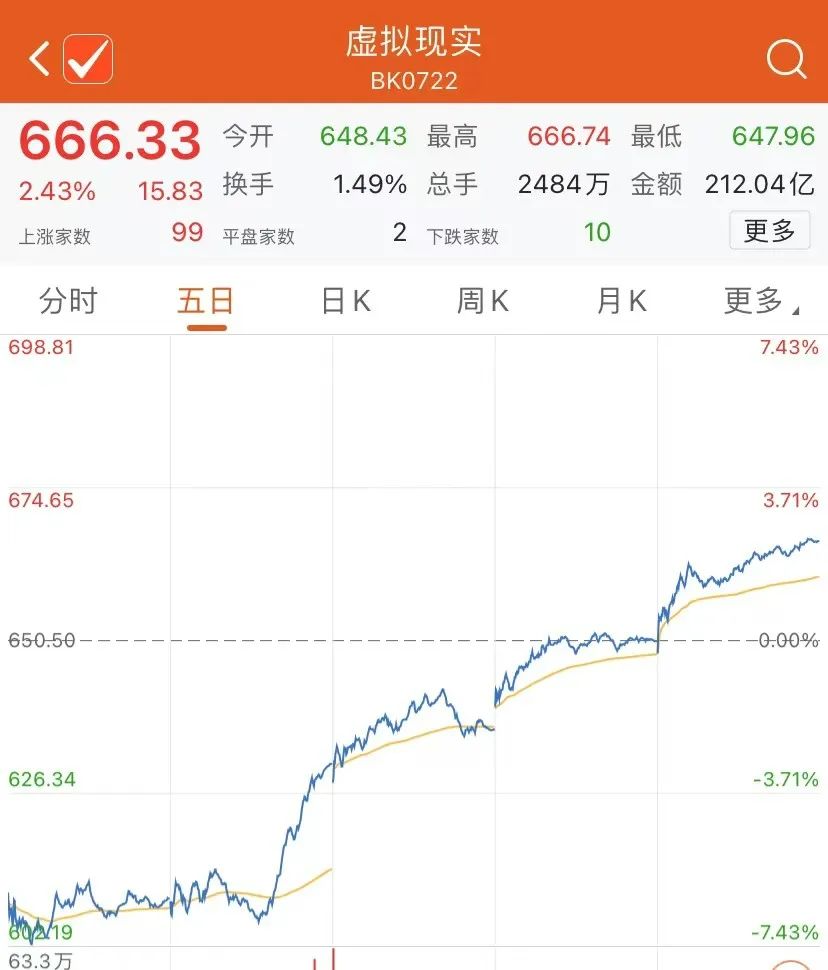Go back using the top-left arrow
828x970 pixels.
tap(39, 59)
